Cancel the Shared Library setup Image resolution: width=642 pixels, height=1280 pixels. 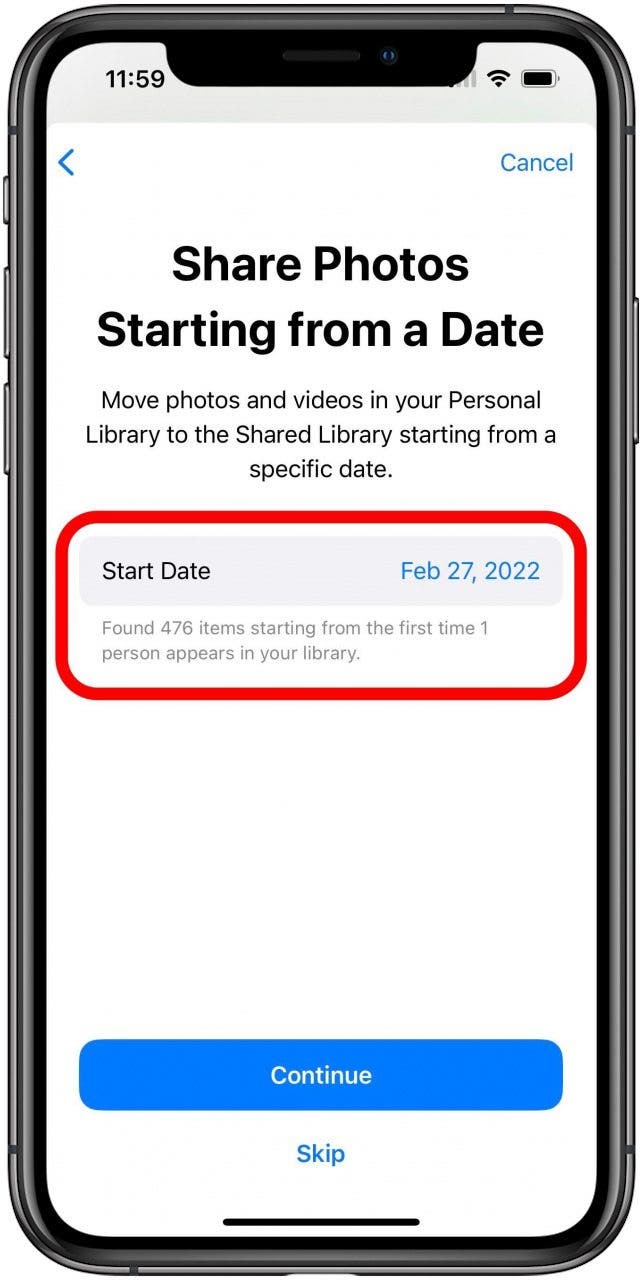(x=536, y=163)
